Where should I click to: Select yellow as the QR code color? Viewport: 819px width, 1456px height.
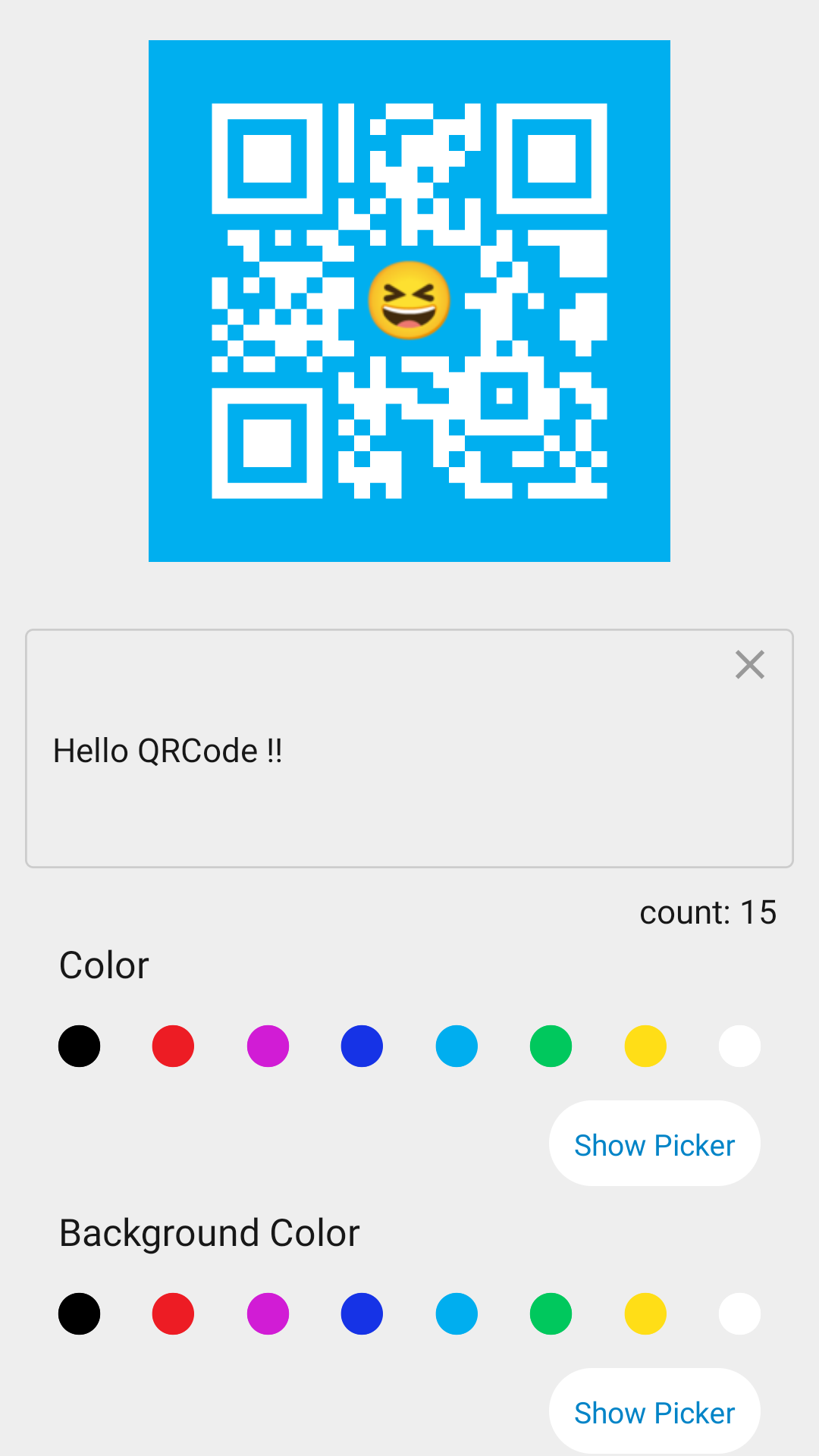645,1046
